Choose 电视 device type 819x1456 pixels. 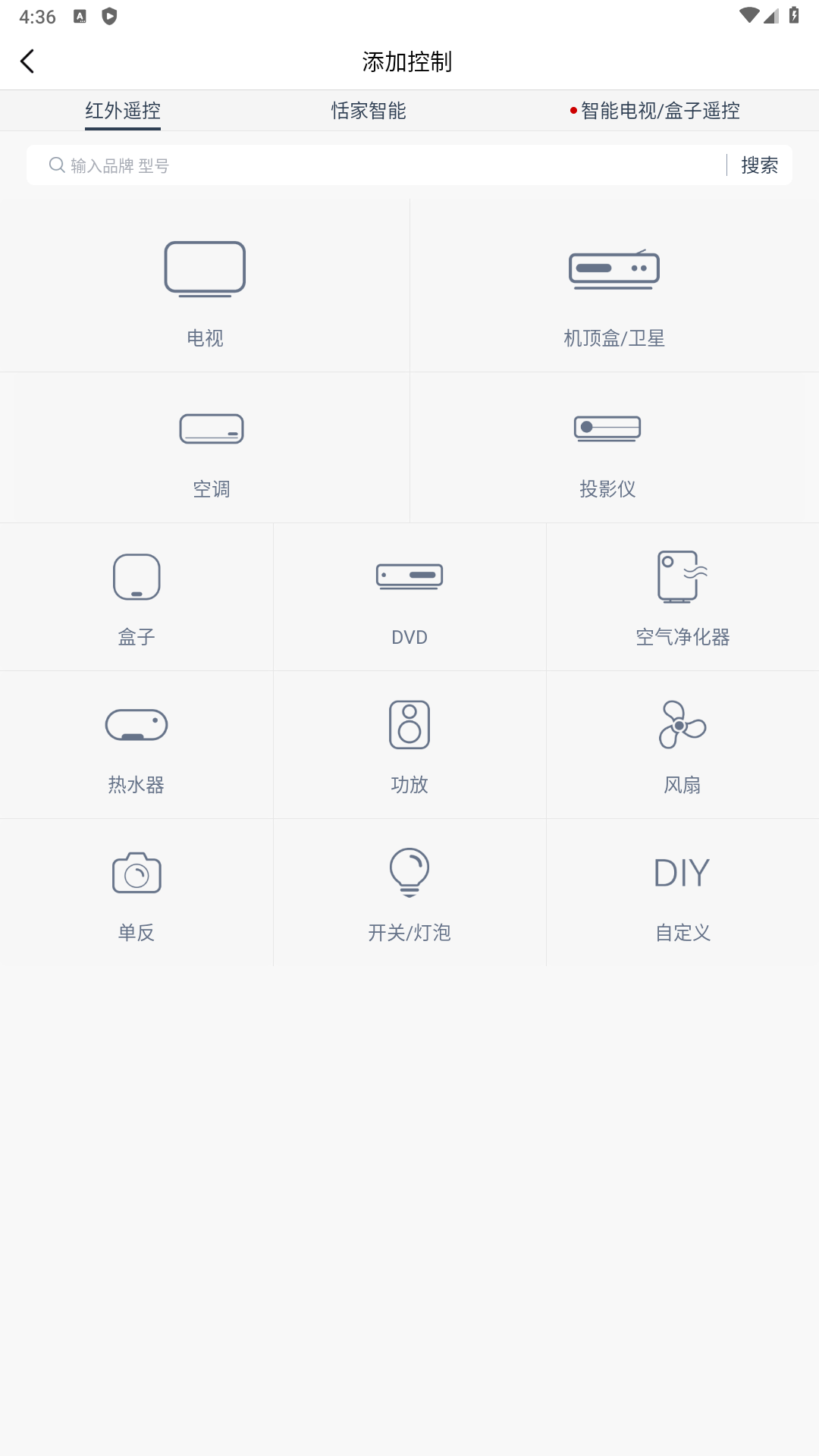tap(205, 288)
